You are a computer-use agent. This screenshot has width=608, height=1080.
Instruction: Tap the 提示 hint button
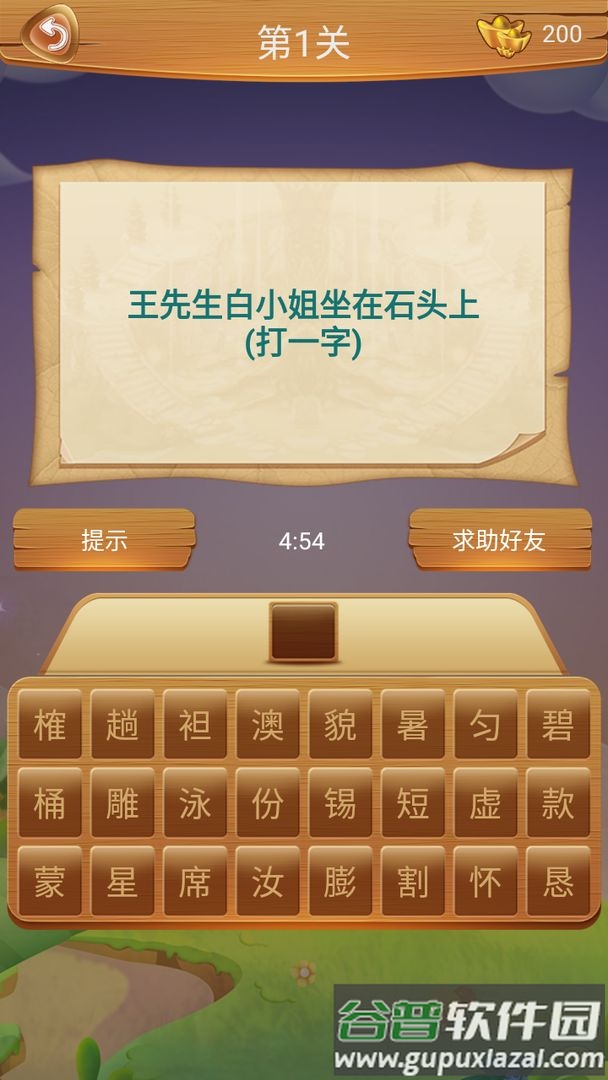pos(104,541)
